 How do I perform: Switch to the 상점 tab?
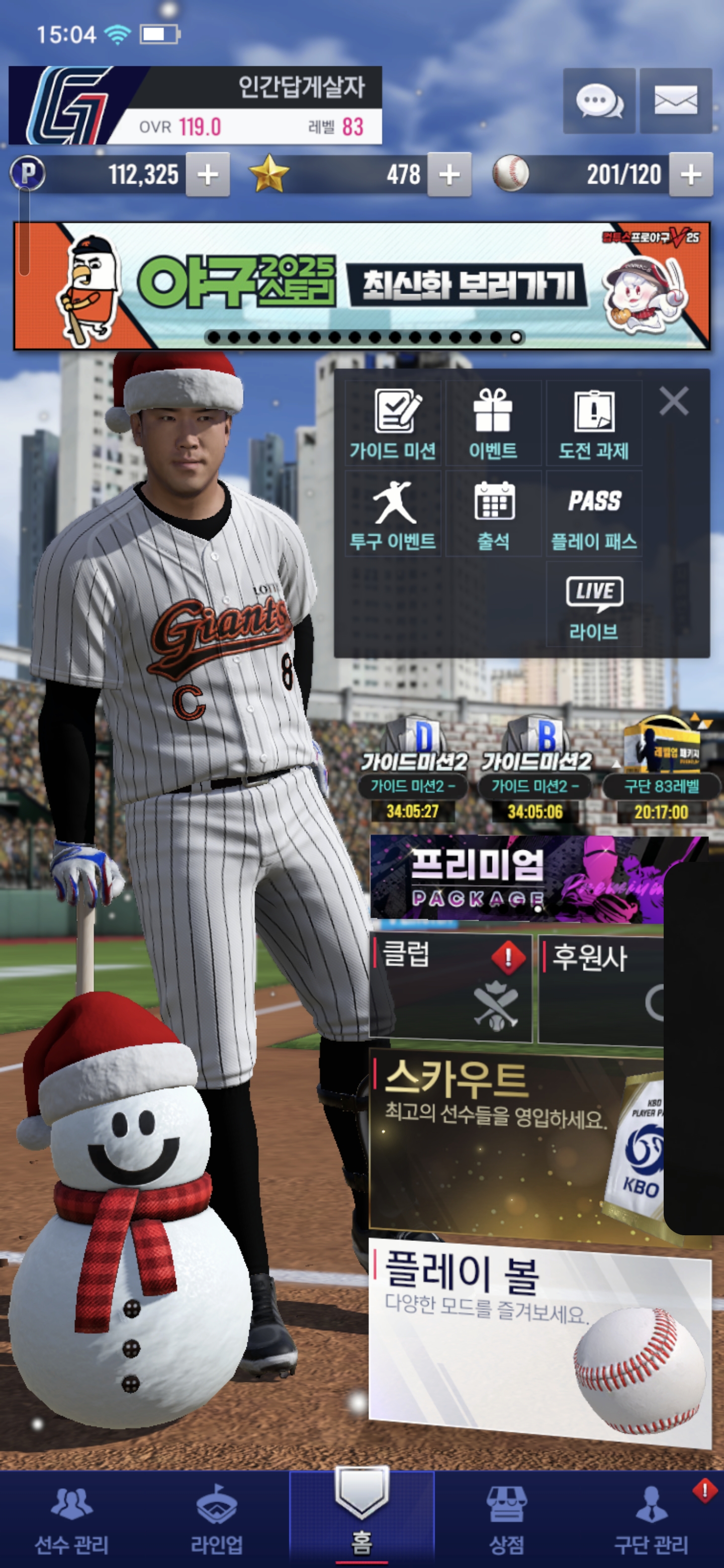pos(506,1519)
